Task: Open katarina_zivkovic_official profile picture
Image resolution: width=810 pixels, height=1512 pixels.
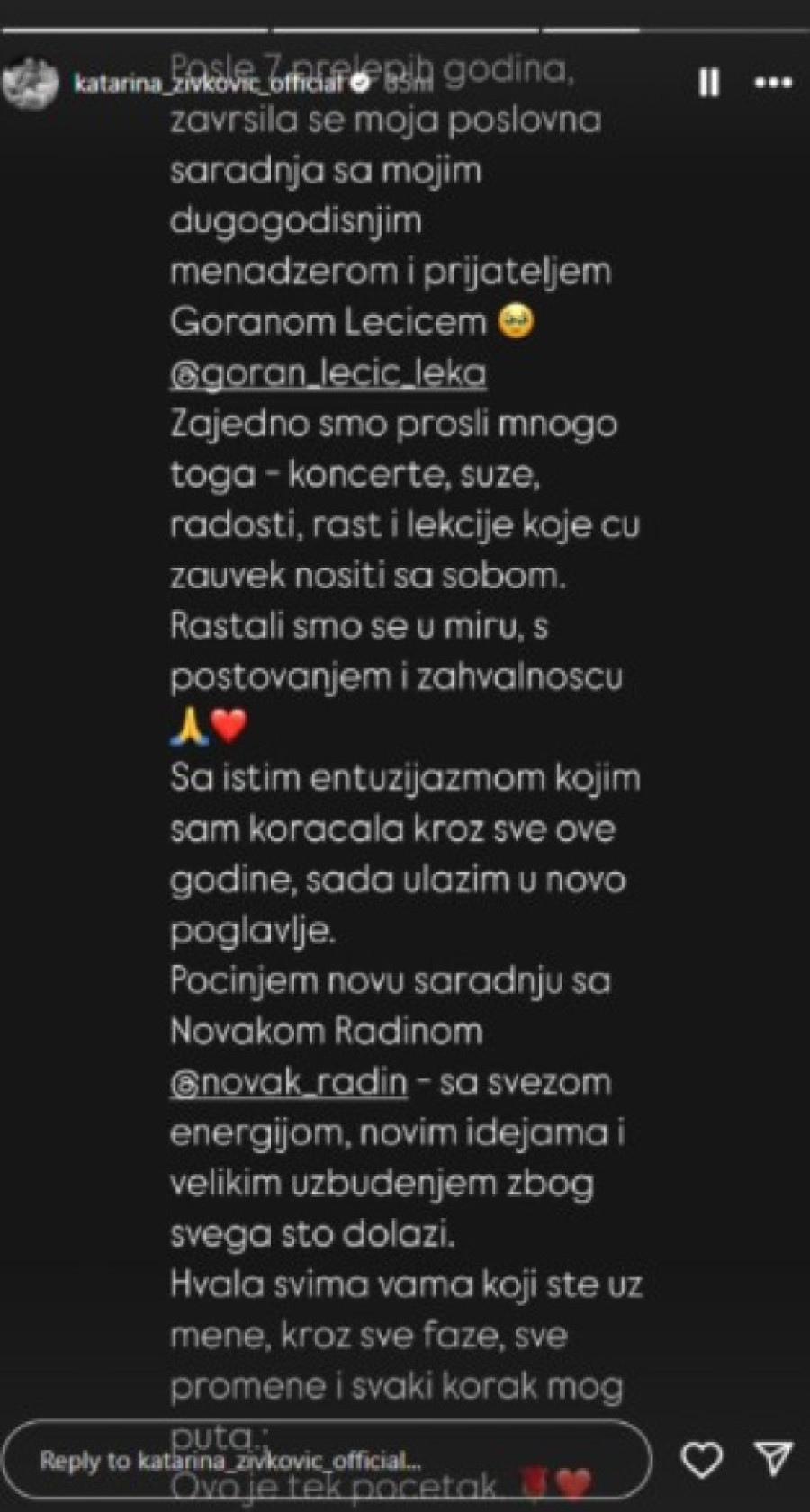Action: click(30, 83)
